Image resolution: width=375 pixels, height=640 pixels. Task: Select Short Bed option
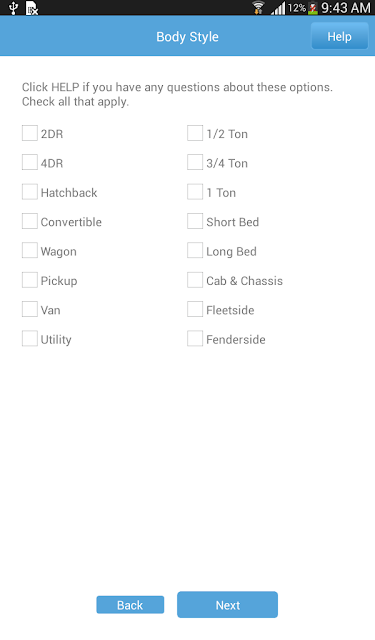pyautogui.click(x=195, y=222)
